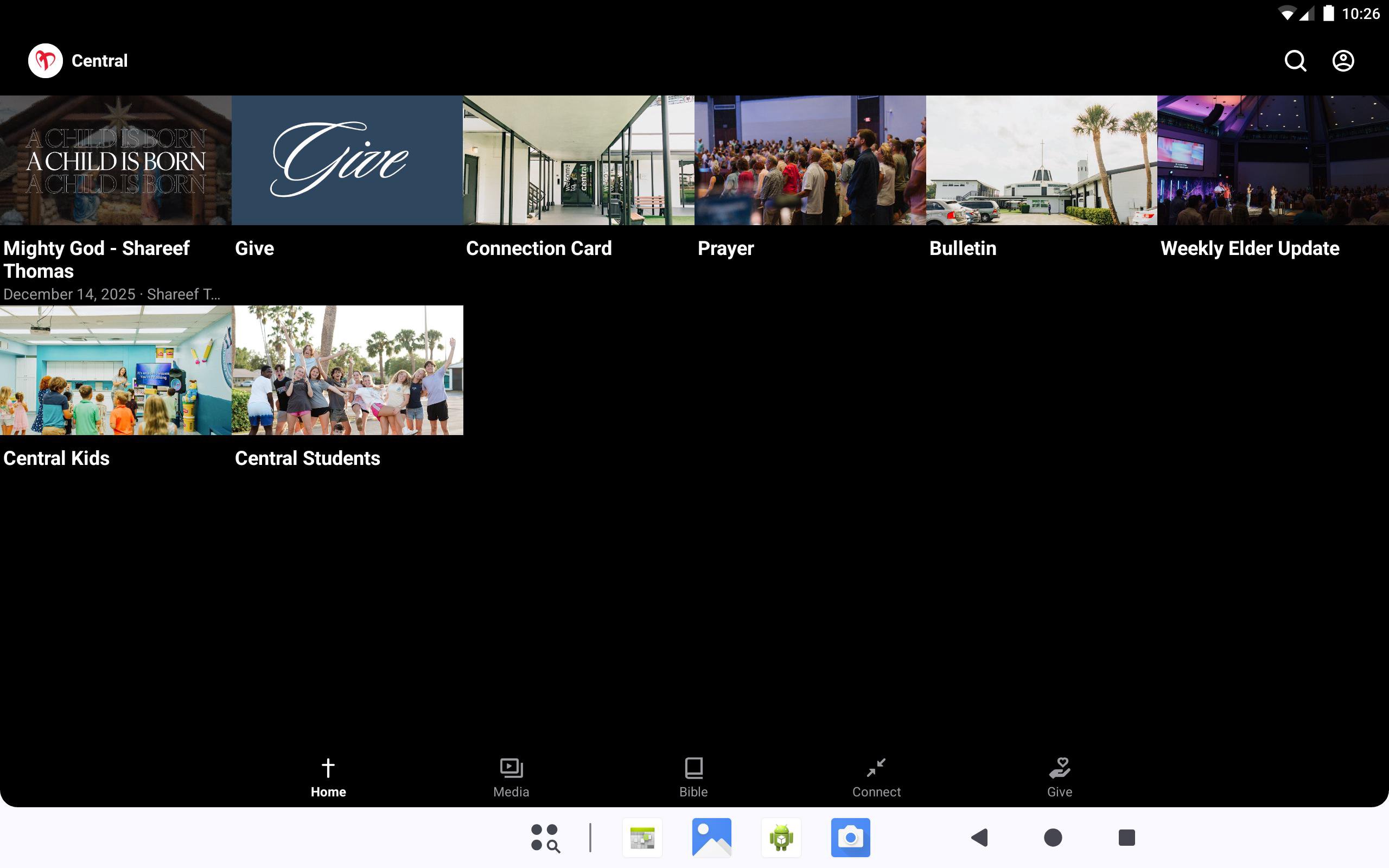The height and width of the screenshot is (868, 1389).
Task: Switch to the Media tab
Action: pos(511,777)
